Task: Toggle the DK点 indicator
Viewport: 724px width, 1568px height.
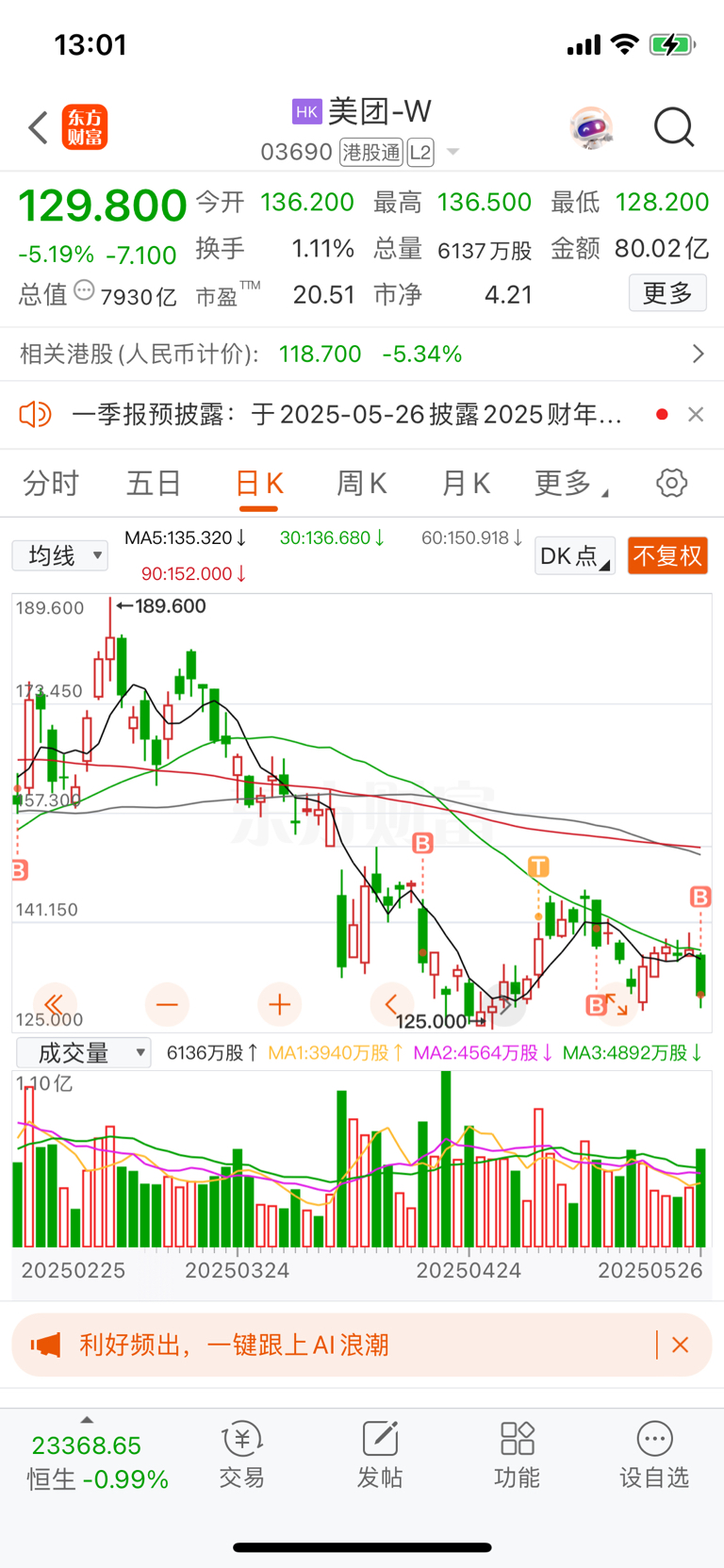Action: pyautogui.click(x=574, y=555)
